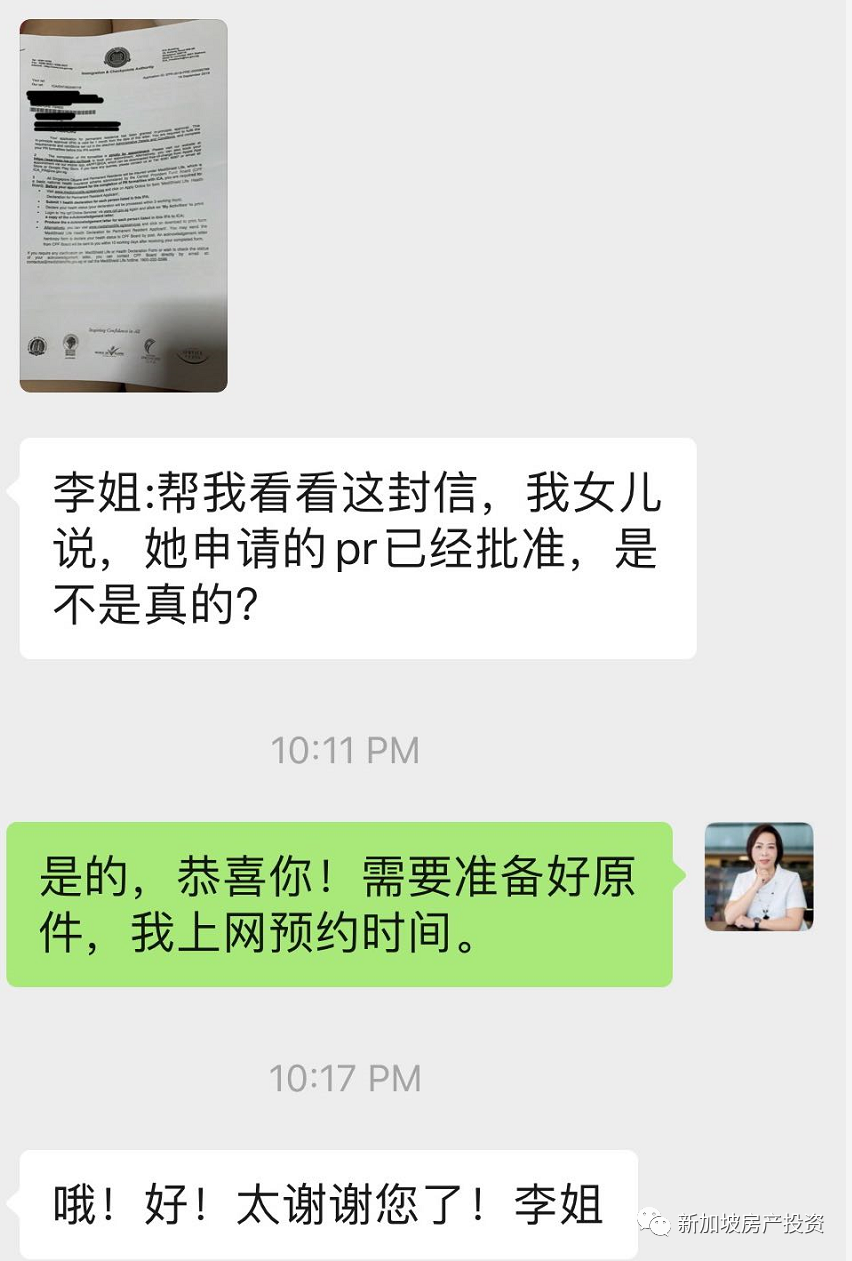
Task: Tap the agent's profile avatar beside the green bubble
Action: click(759, 876)
